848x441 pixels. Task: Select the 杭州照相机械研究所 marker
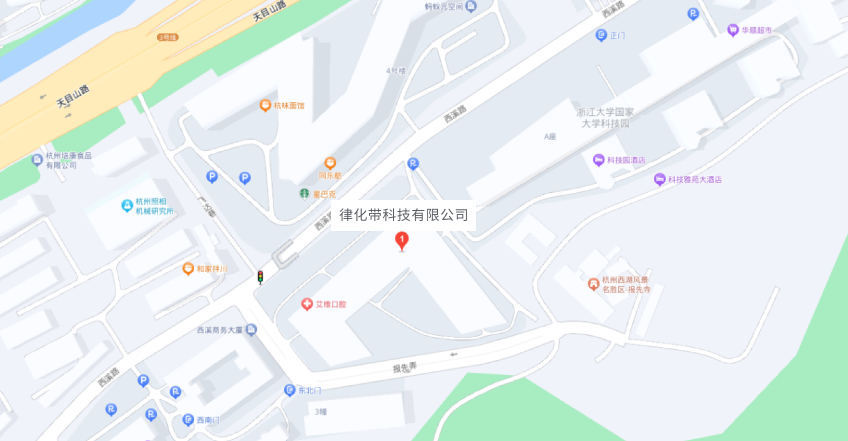pyautogui.click(x=127, y=205)
